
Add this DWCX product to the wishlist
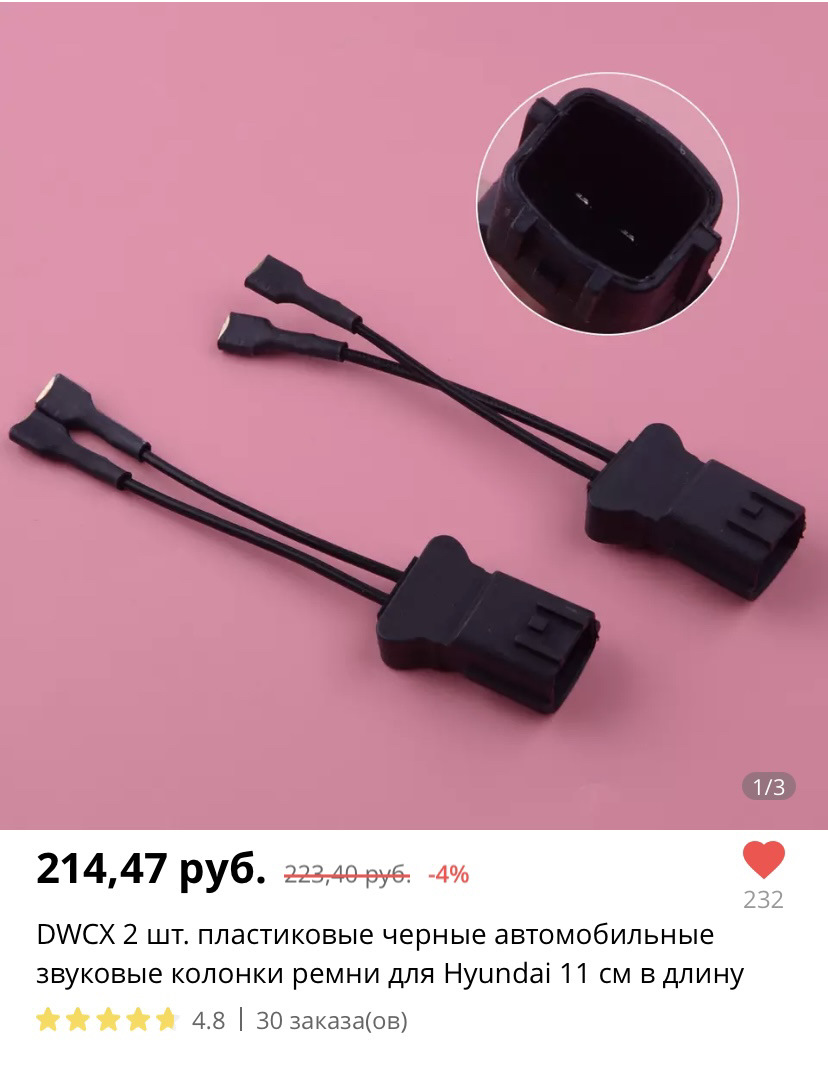point(763,861)
